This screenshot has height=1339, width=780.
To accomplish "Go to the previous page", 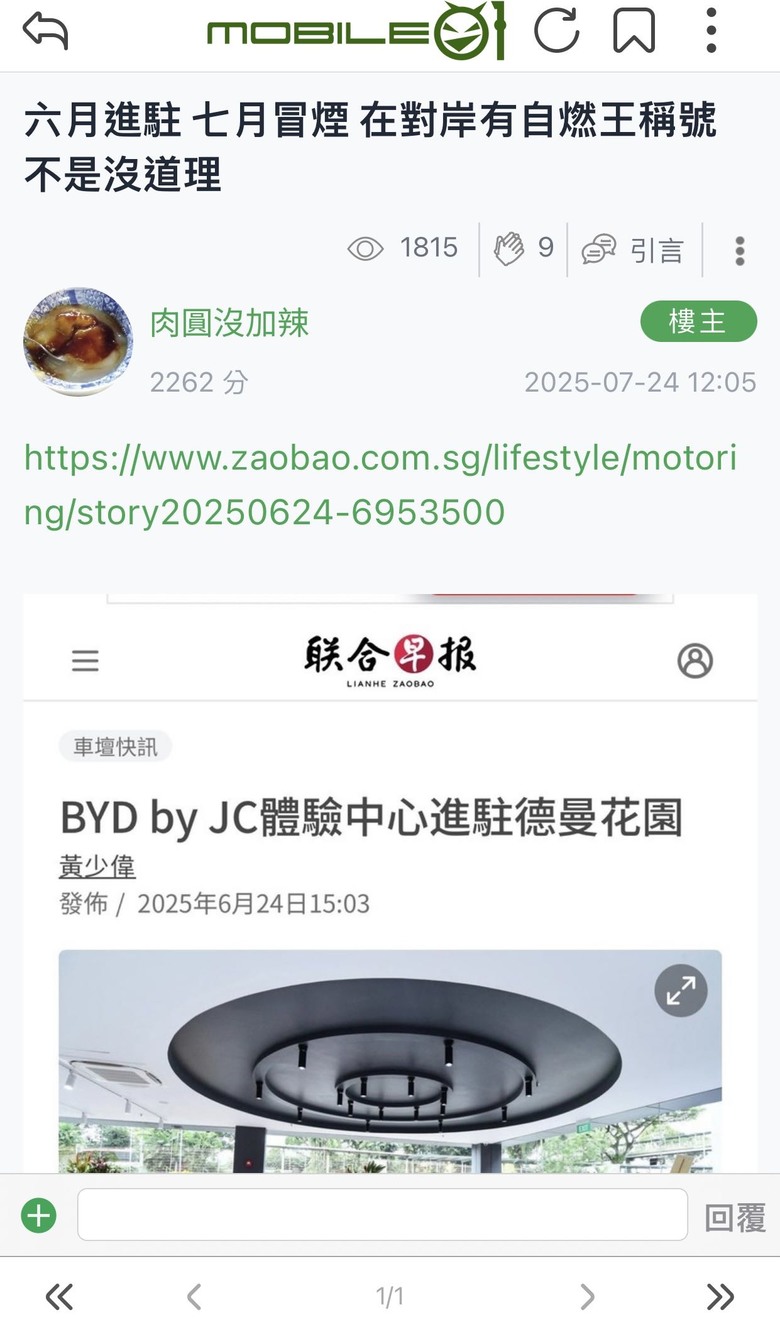I will pos(194,1297).
